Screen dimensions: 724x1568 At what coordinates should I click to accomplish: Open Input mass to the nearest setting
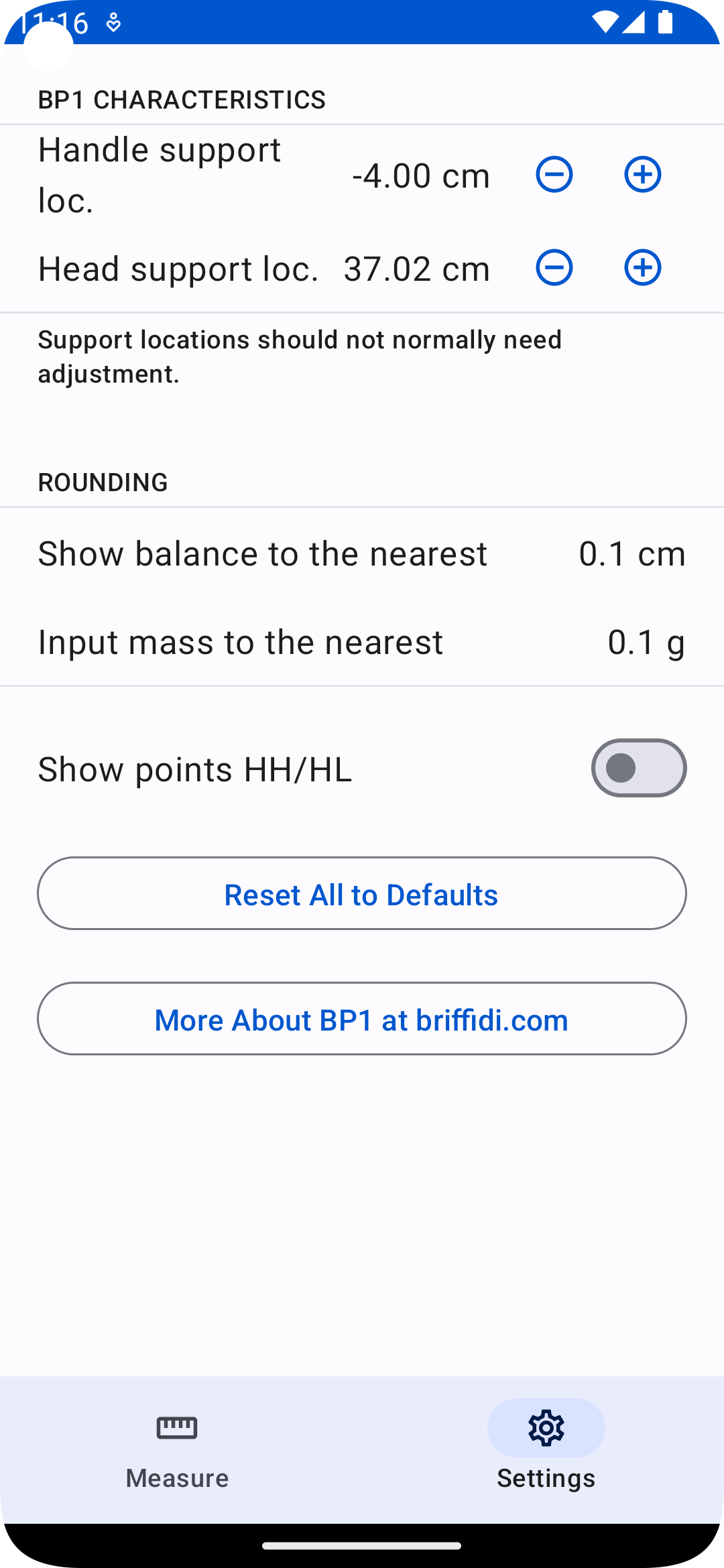click(x=362, y=642)
